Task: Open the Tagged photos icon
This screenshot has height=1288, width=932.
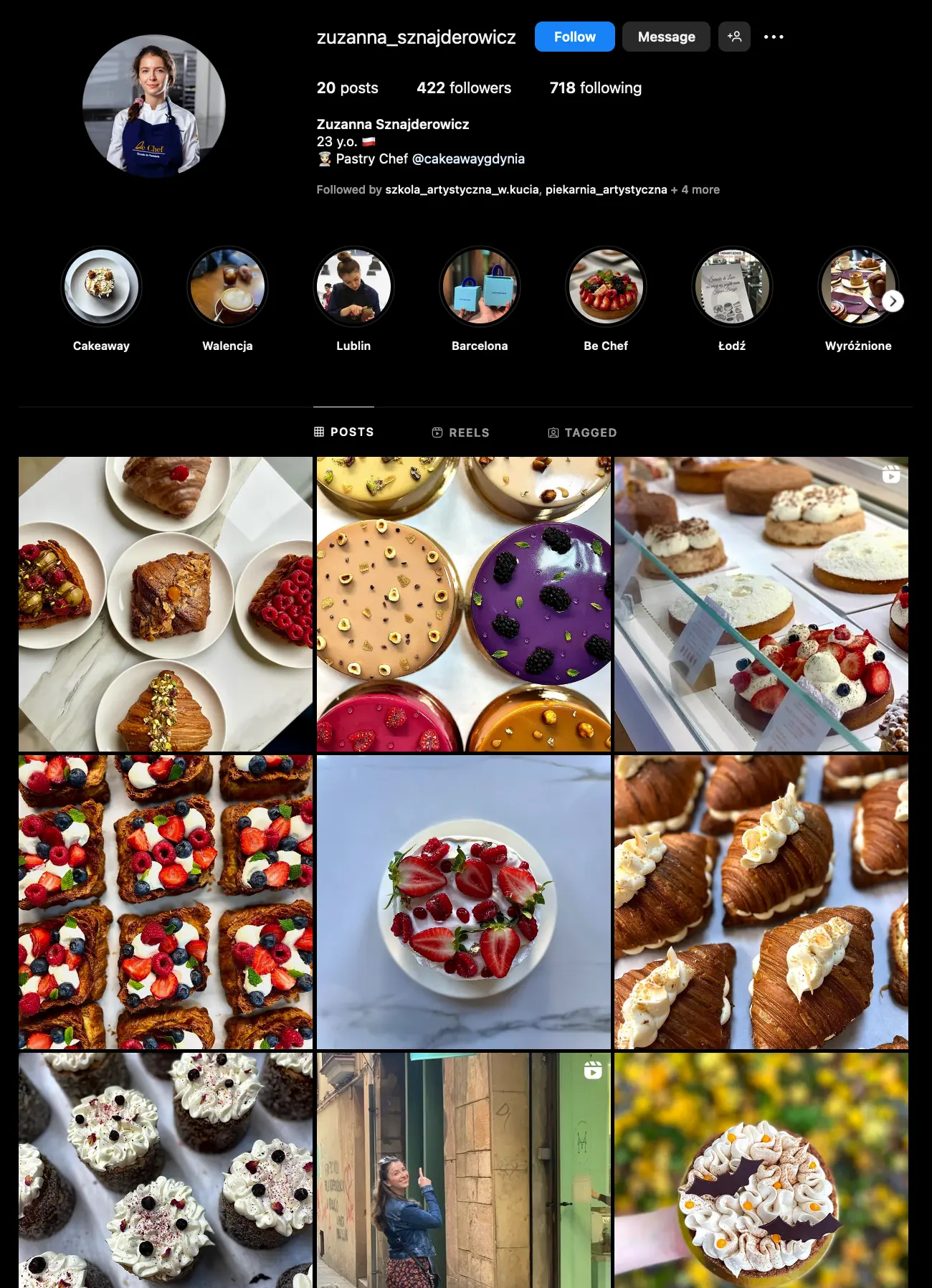Action: click(553, 432)
